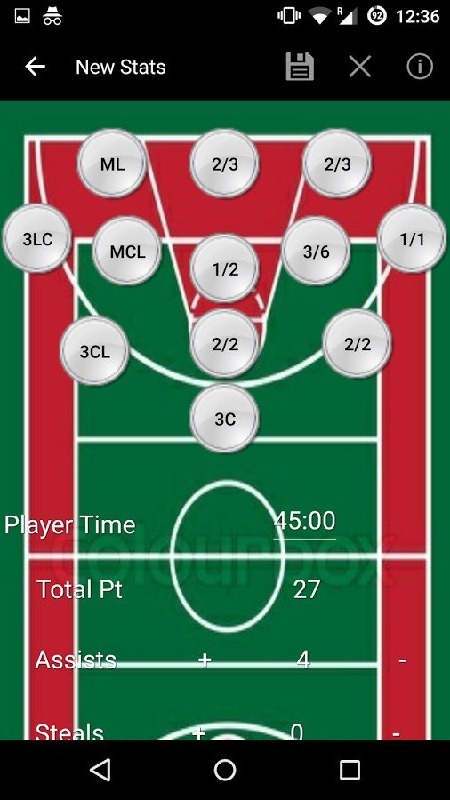450x800 pixels.
Task: Save stats with the floppy disk icon
Action: (x=299, y=66)
